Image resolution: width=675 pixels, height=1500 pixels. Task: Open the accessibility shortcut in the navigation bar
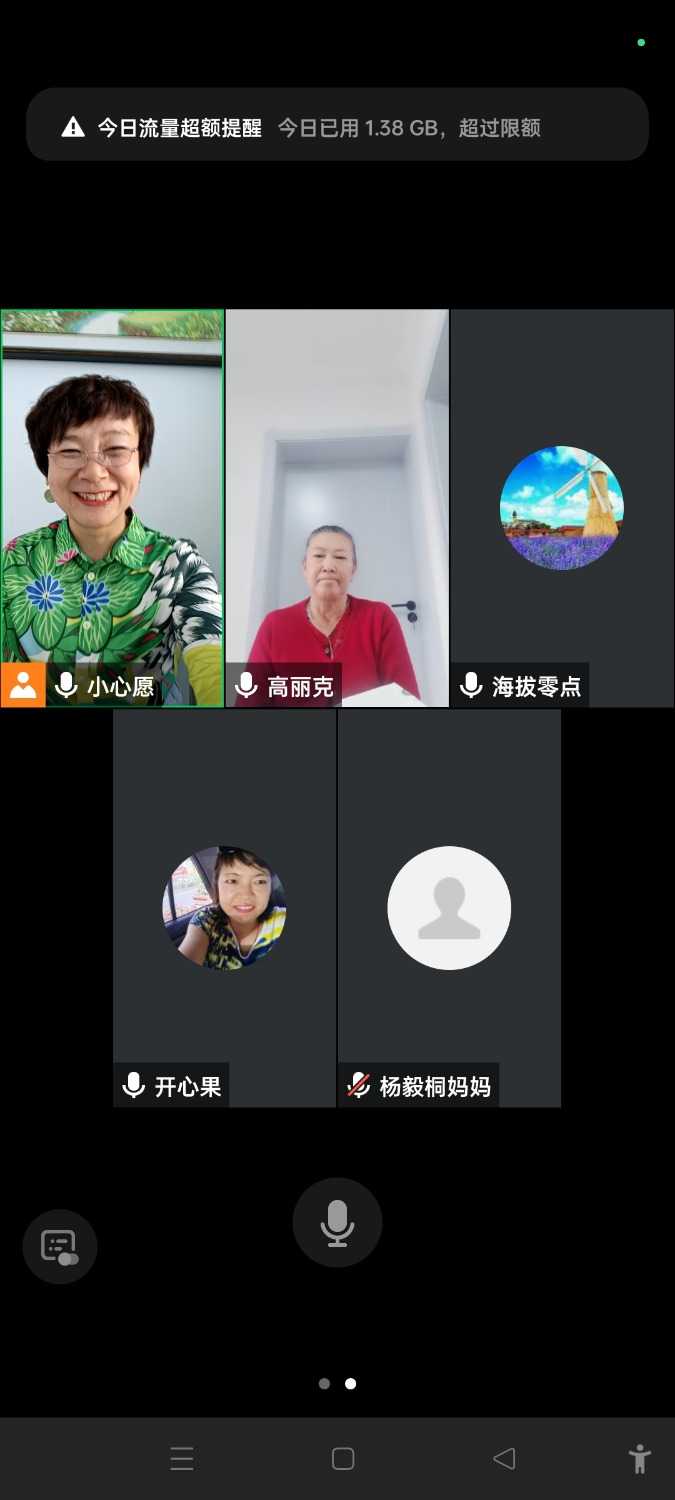[640, 1459]
